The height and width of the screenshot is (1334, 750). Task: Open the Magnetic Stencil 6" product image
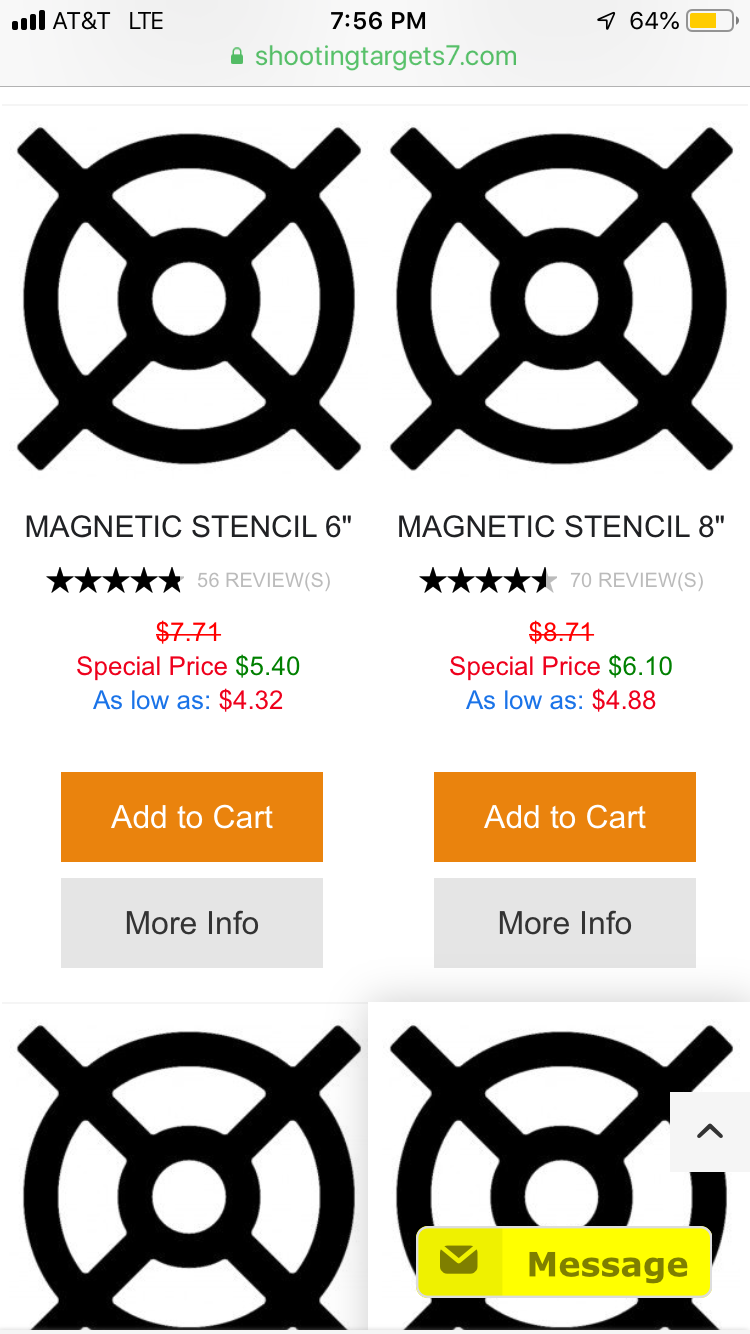click(x=188, y=298)
